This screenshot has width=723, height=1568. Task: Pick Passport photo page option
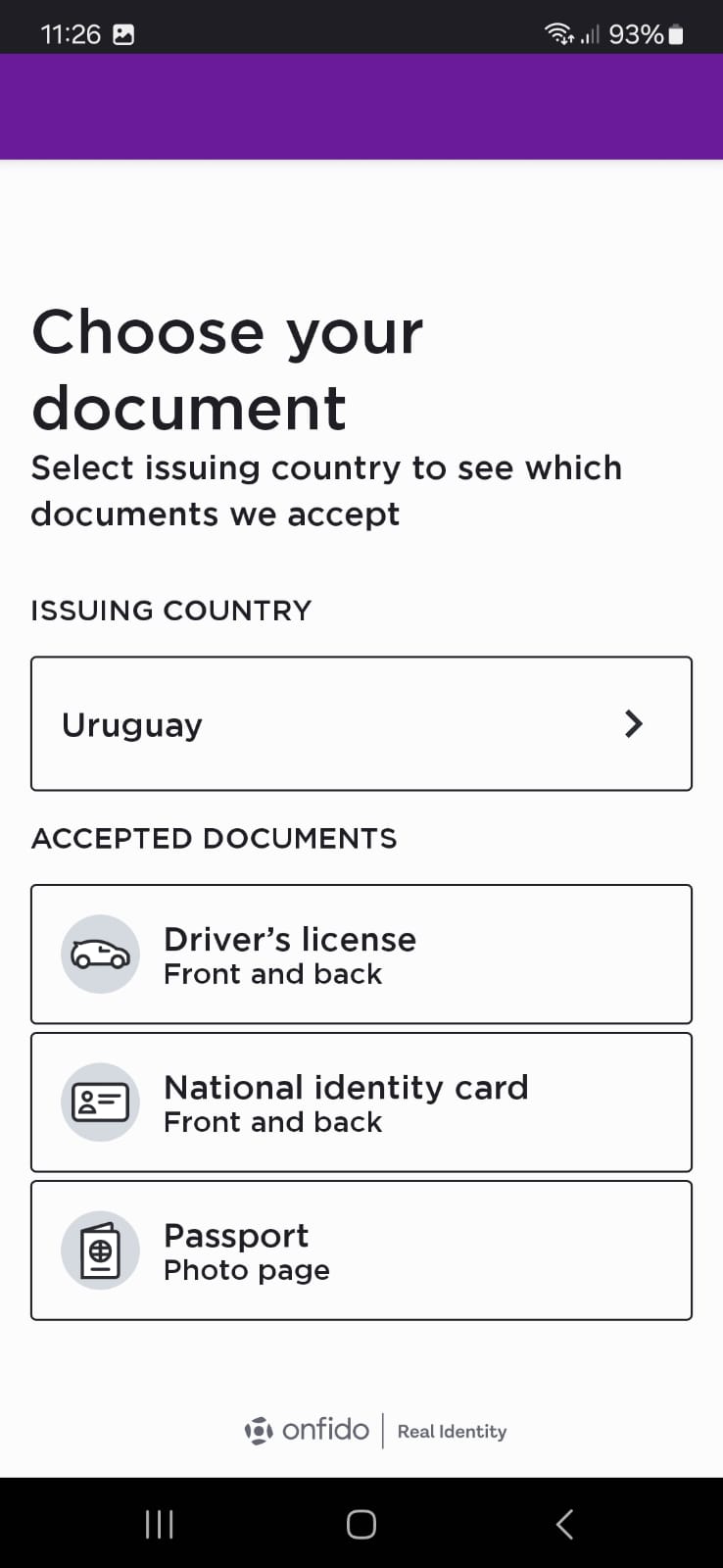(361, 1250)
